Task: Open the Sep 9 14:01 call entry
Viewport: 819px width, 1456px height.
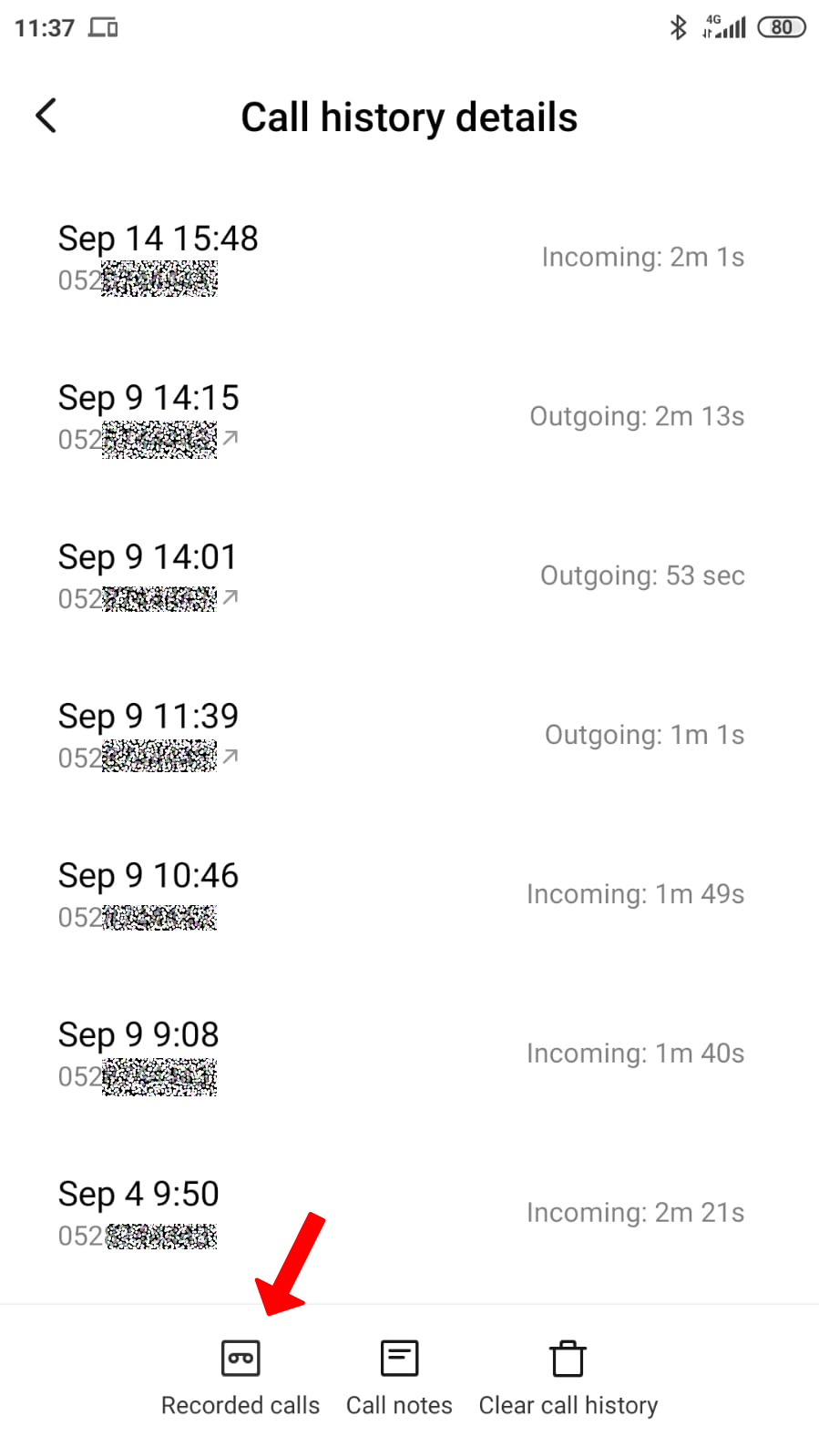Action: (x=409, y=576)
